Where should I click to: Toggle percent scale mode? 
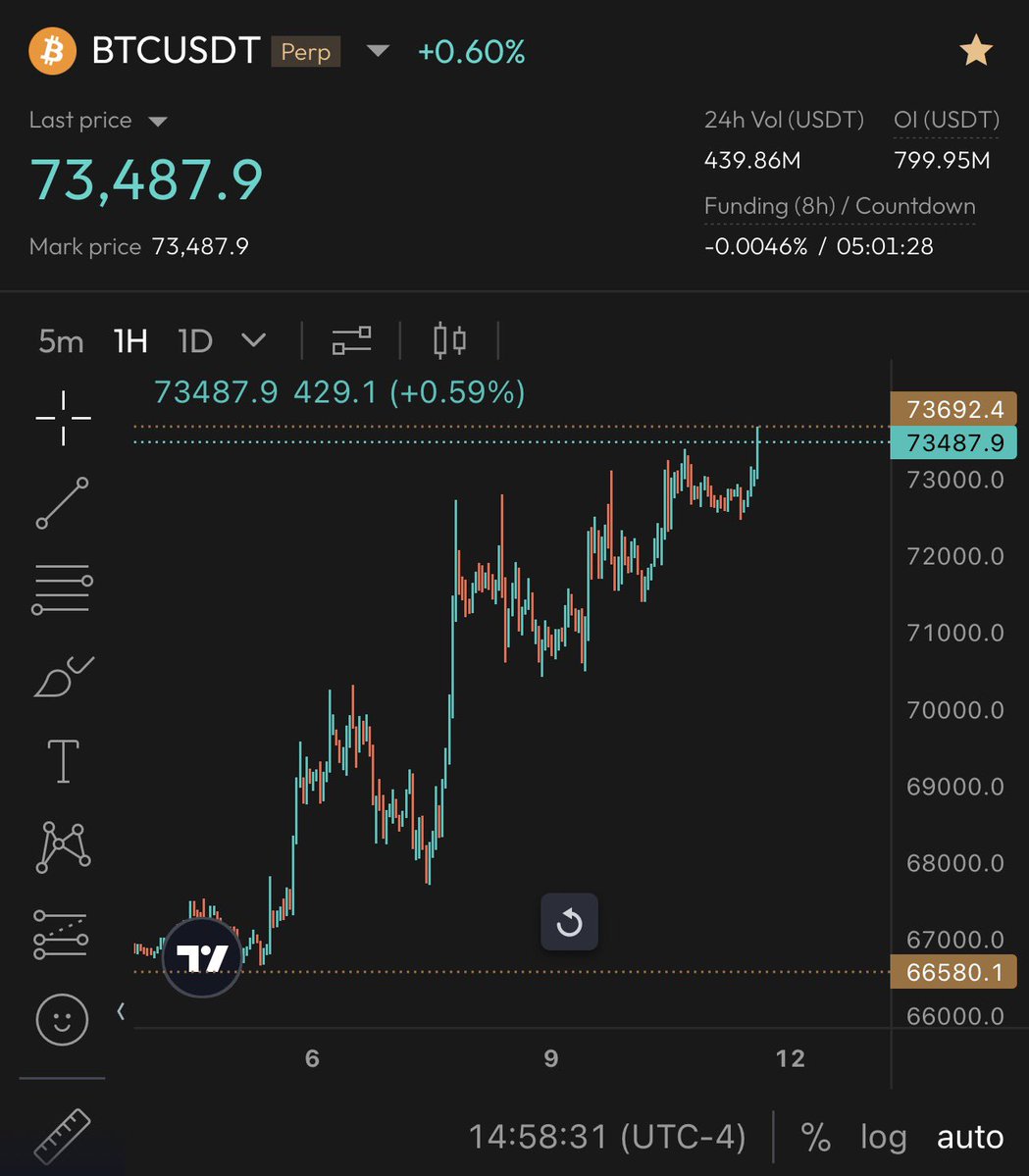(815, 1137)
